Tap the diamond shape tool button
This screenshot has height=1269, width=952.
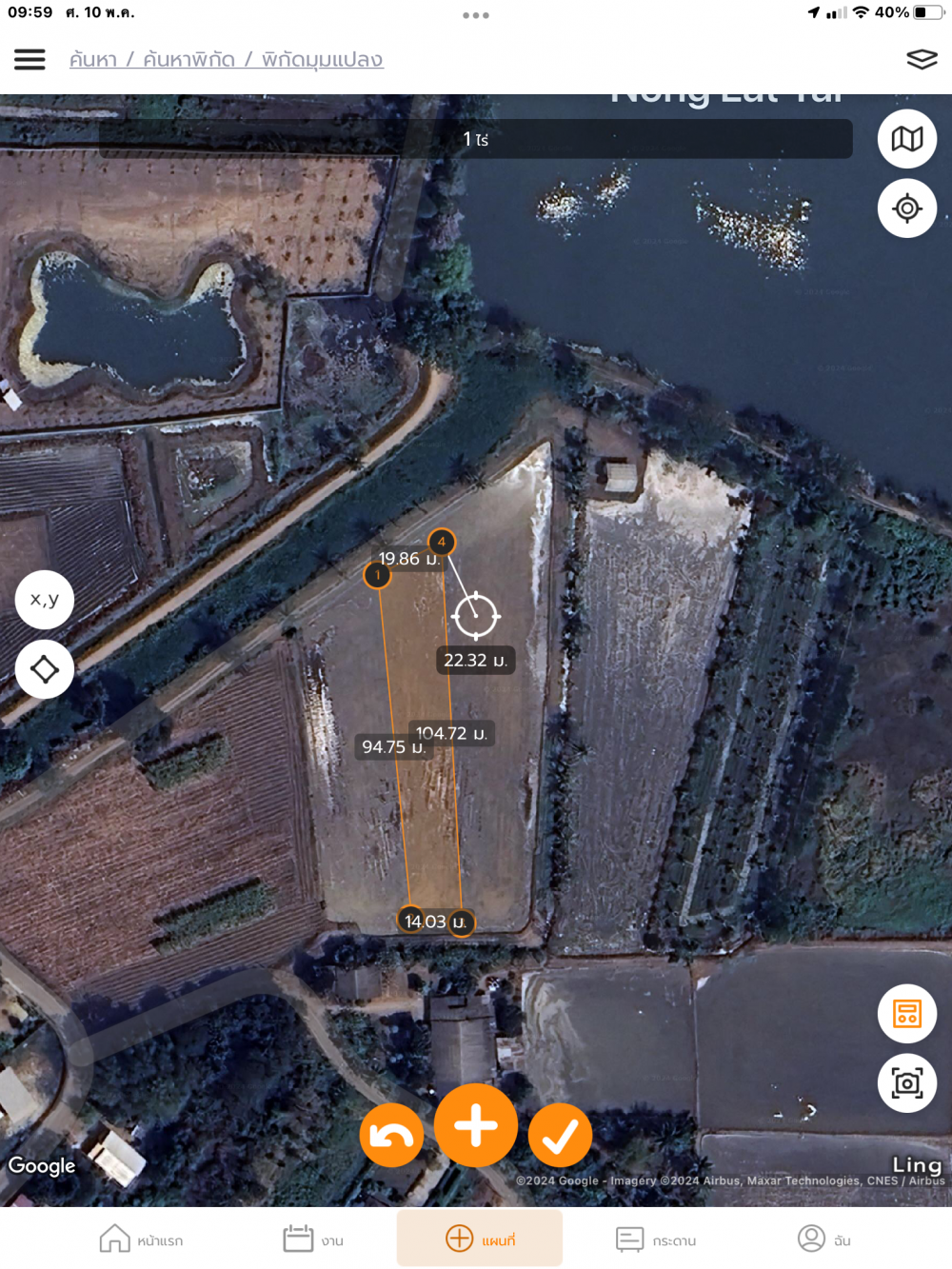(45, 669)
